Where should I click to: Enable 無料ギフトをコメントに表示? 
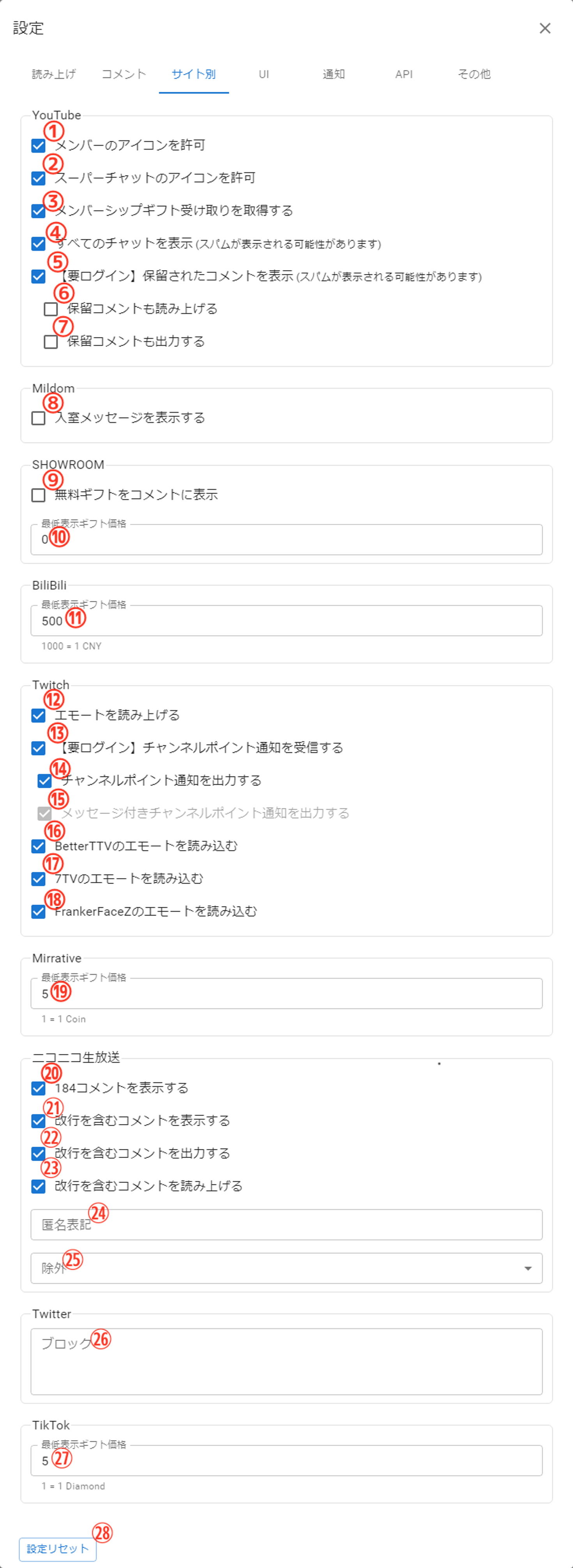[x=38, y=495]
